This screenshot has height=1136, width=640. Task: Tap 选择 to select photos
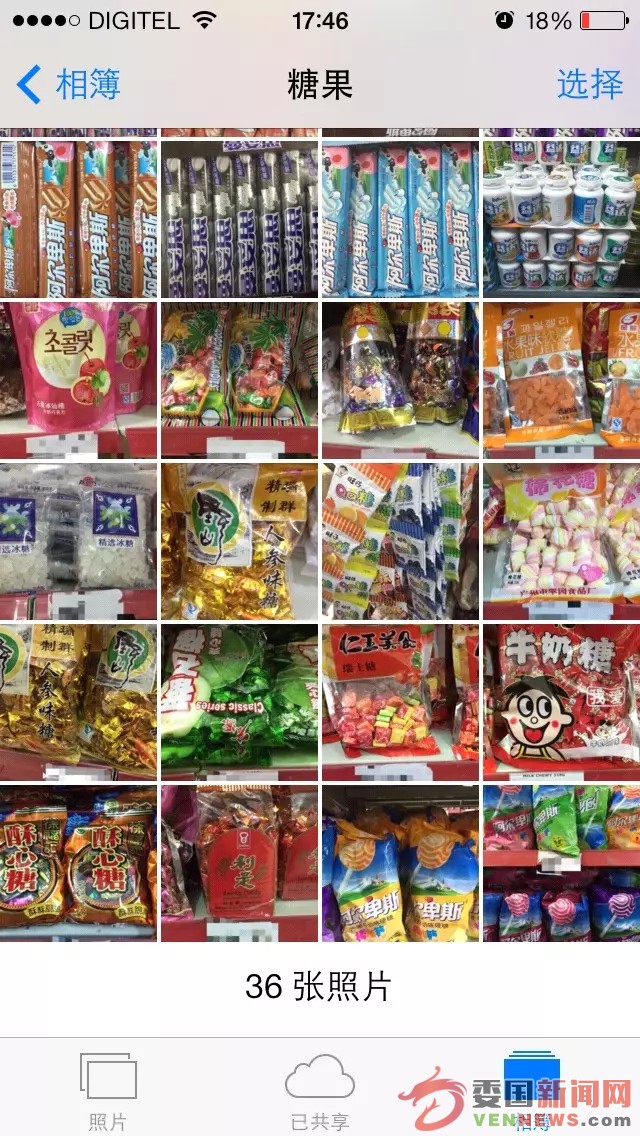589,85
